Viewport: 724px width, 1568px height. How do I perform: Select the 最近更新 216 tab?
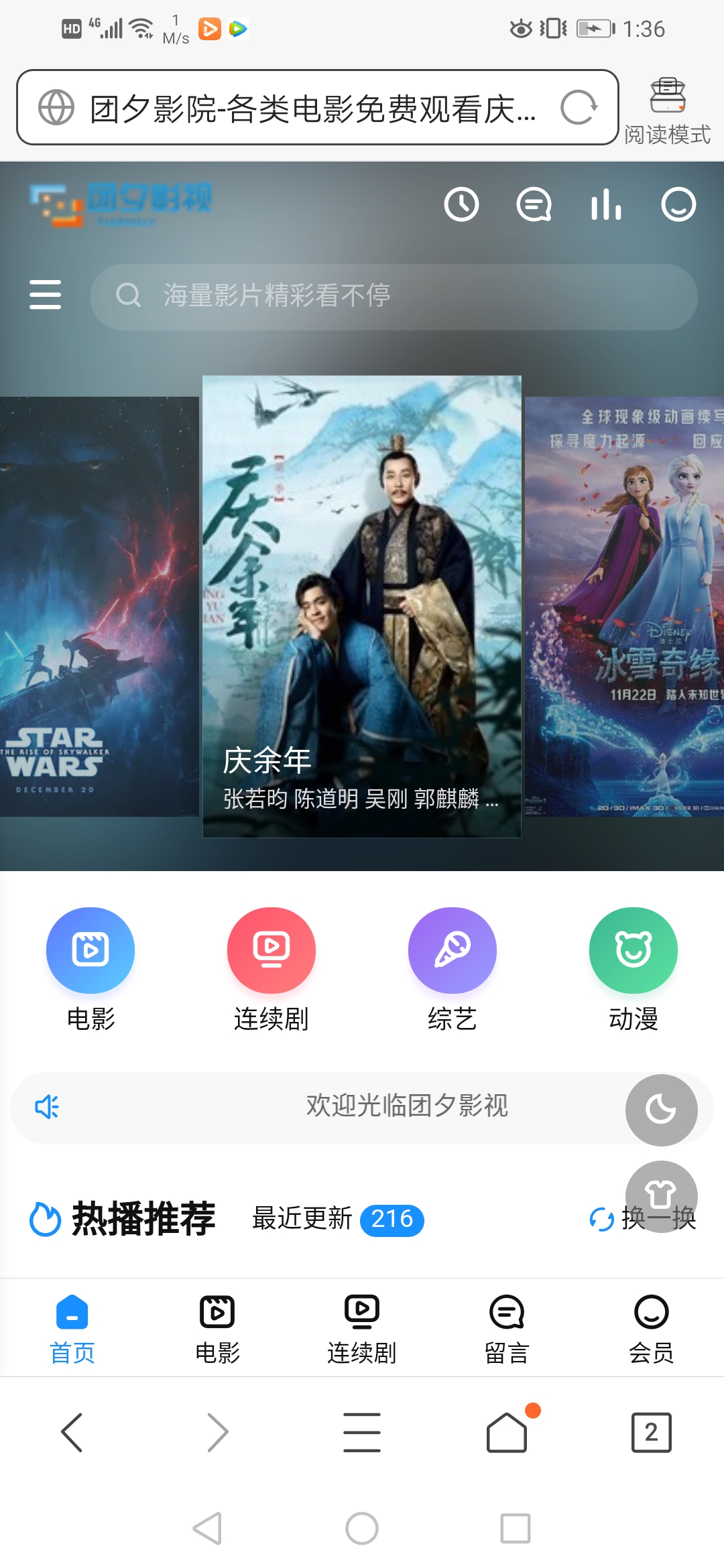[337, 1219]
